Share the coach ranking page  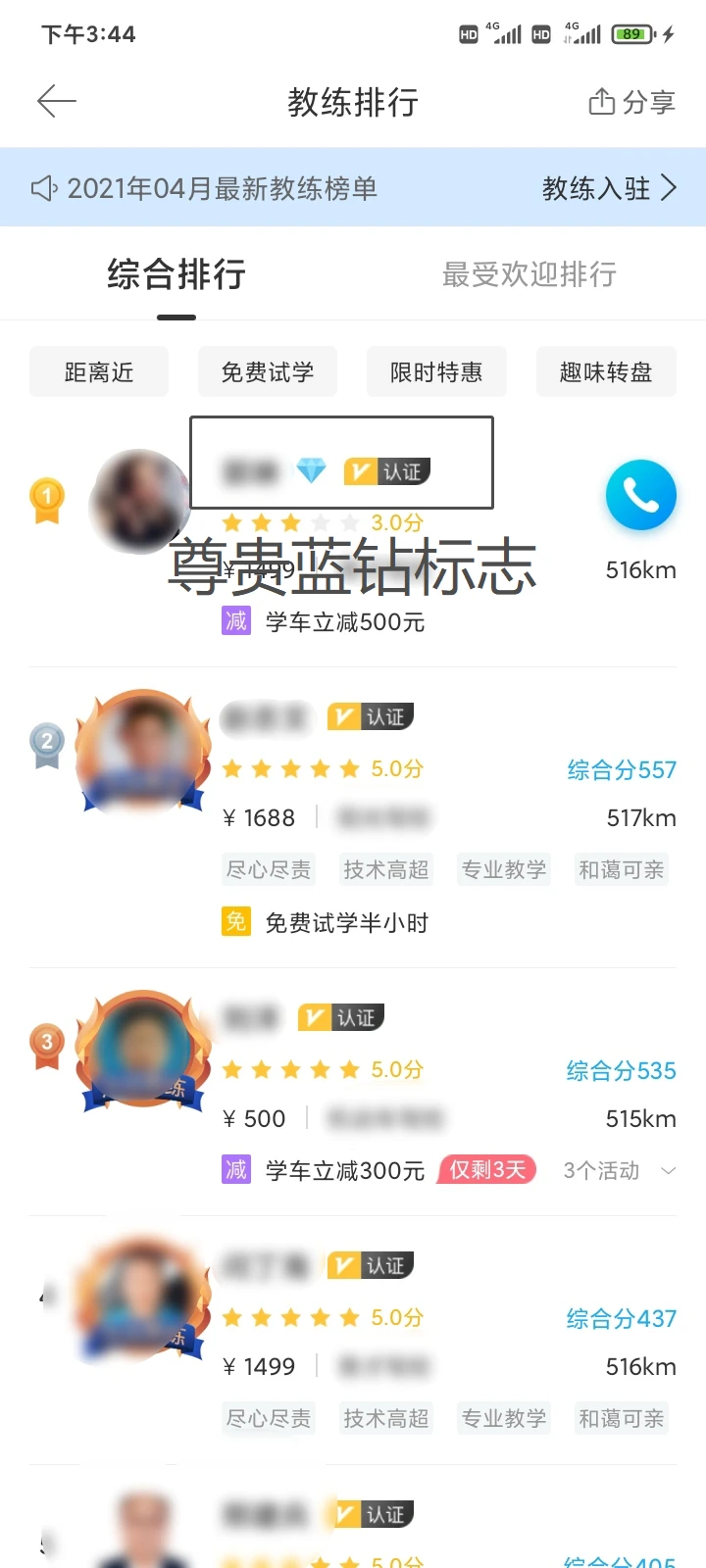(x=631, y=102)
